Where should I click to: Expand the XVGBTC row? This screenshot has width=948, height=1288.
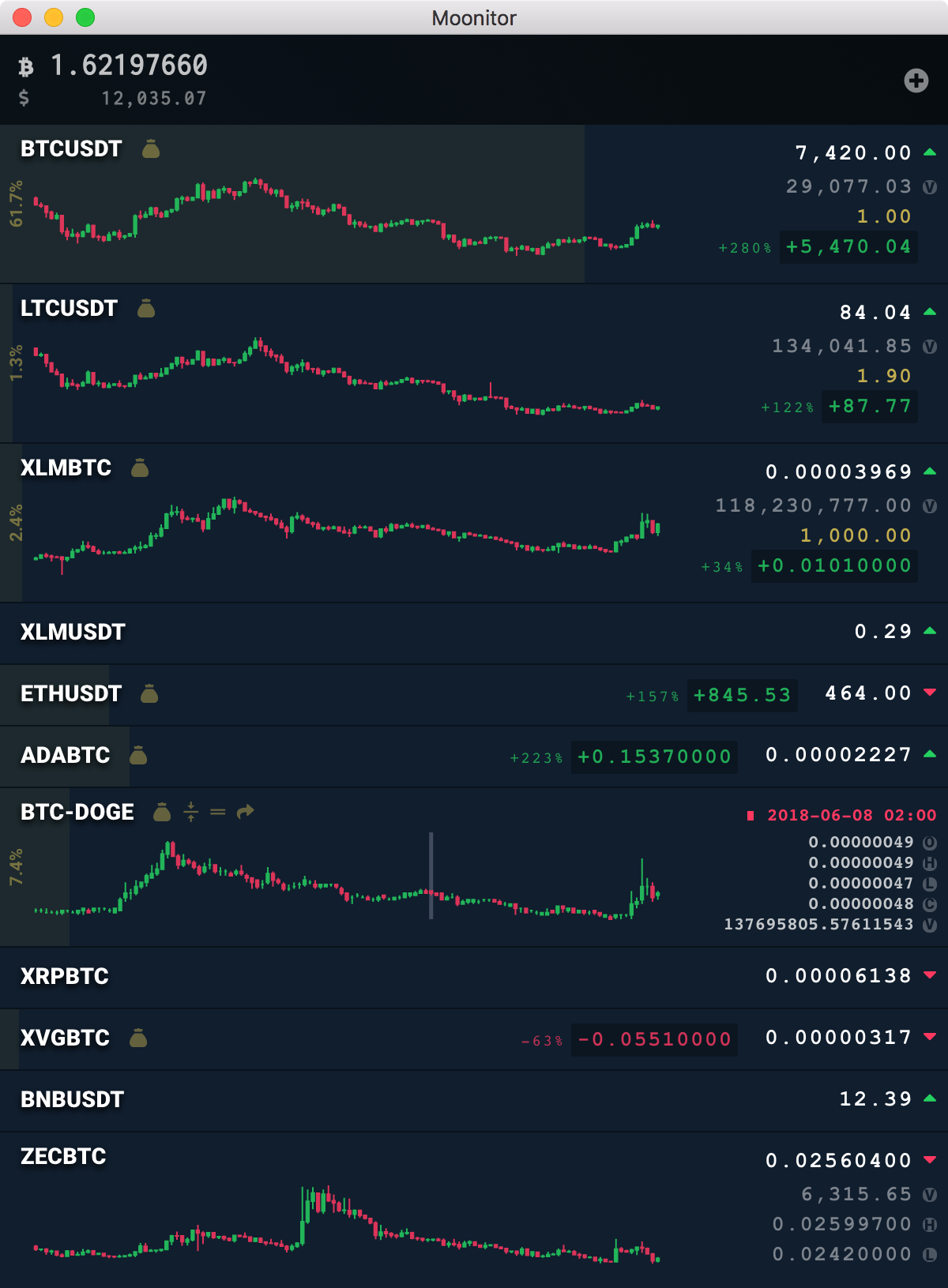(65, 1038)
